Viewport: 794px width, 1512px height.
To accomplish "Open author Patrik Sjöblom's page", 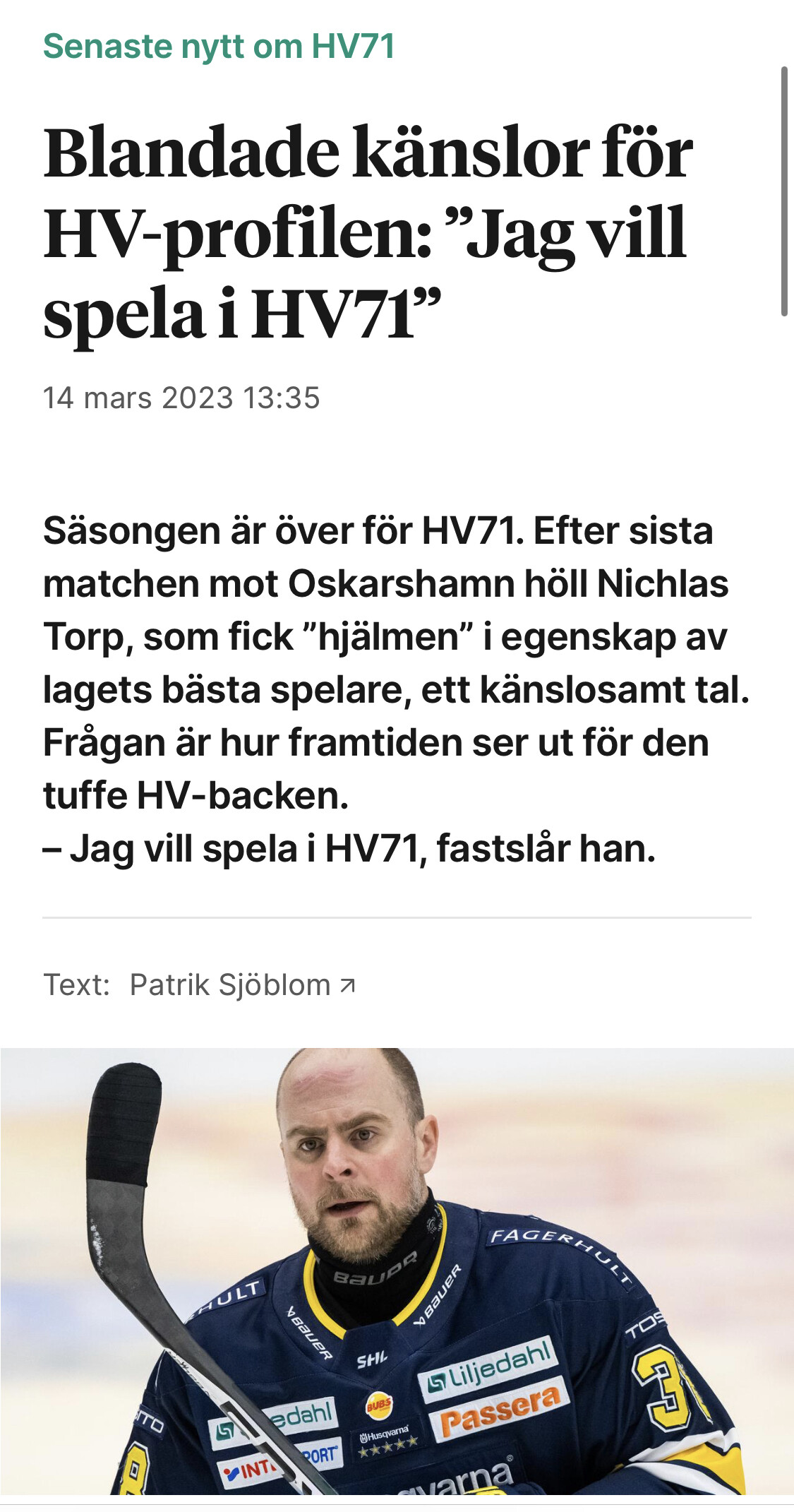I will [x=242, y=984].
